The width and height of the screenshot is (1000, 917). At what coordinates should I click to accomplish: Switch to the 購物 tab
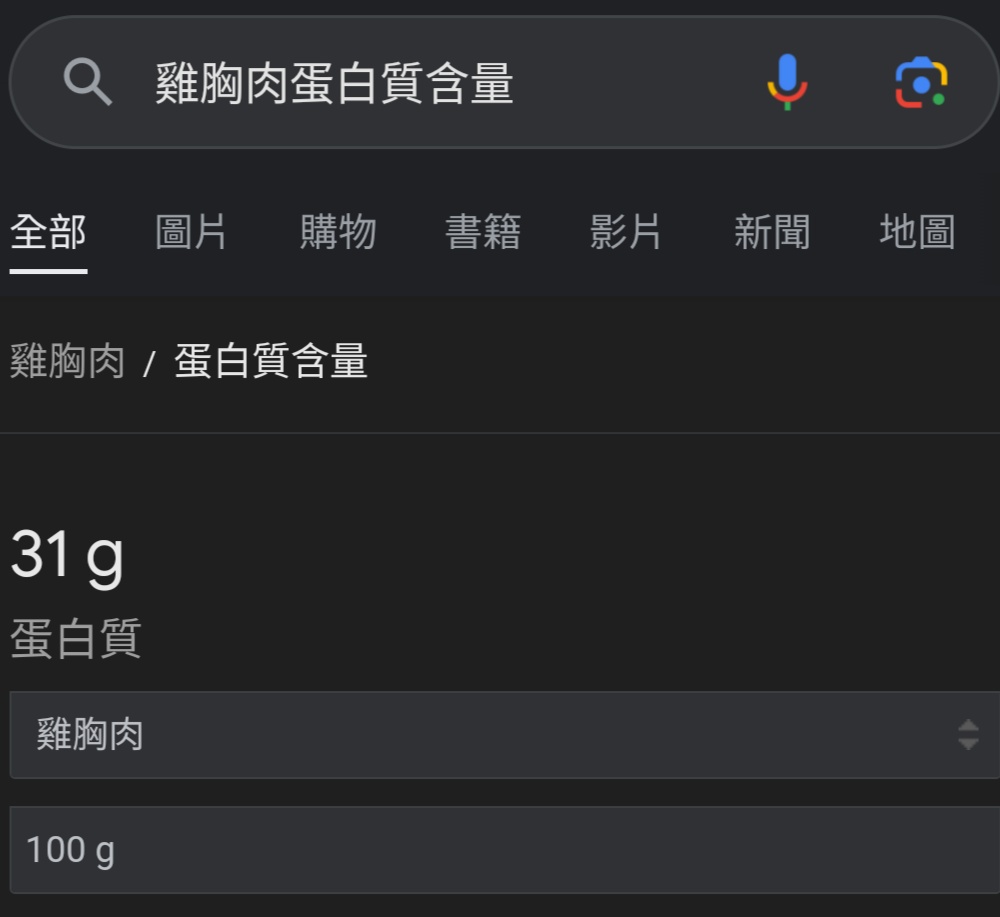click(337, 233)
